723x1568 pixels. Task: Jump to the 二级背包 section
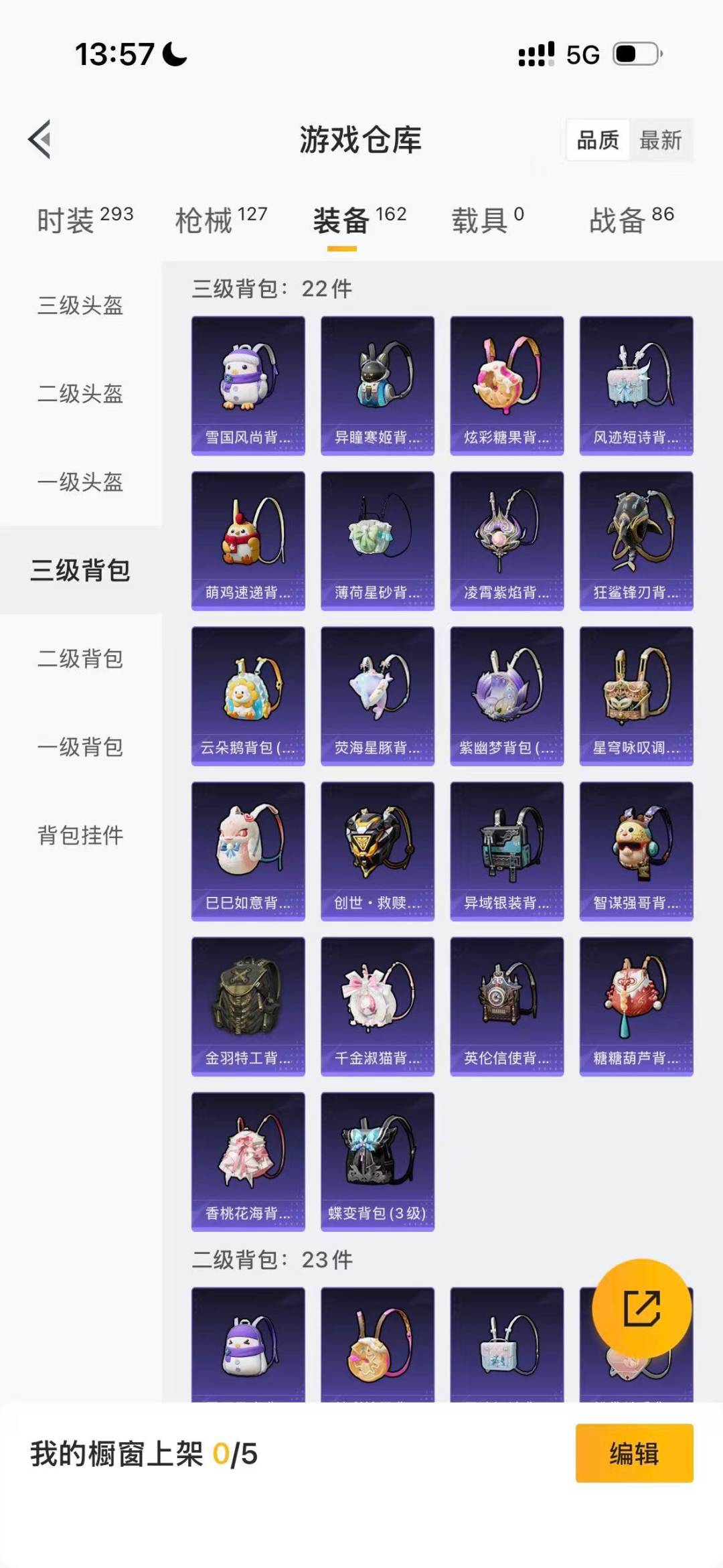(80, 660)
